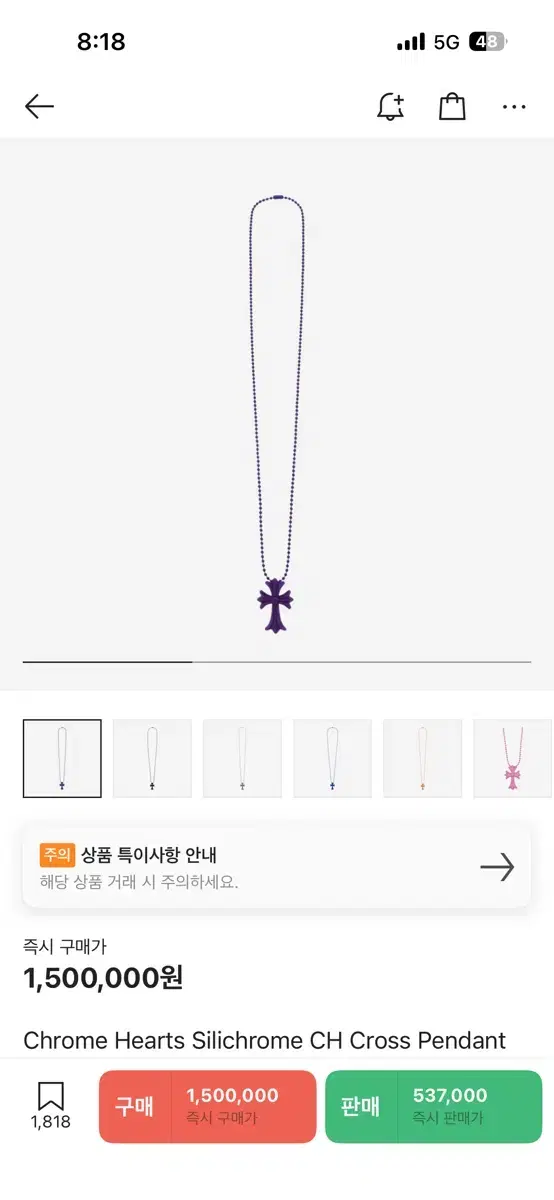Viewport: 554px width, 1200px height.
Task: Set a price alert with bell icon
Action: (x=390, y=106)
